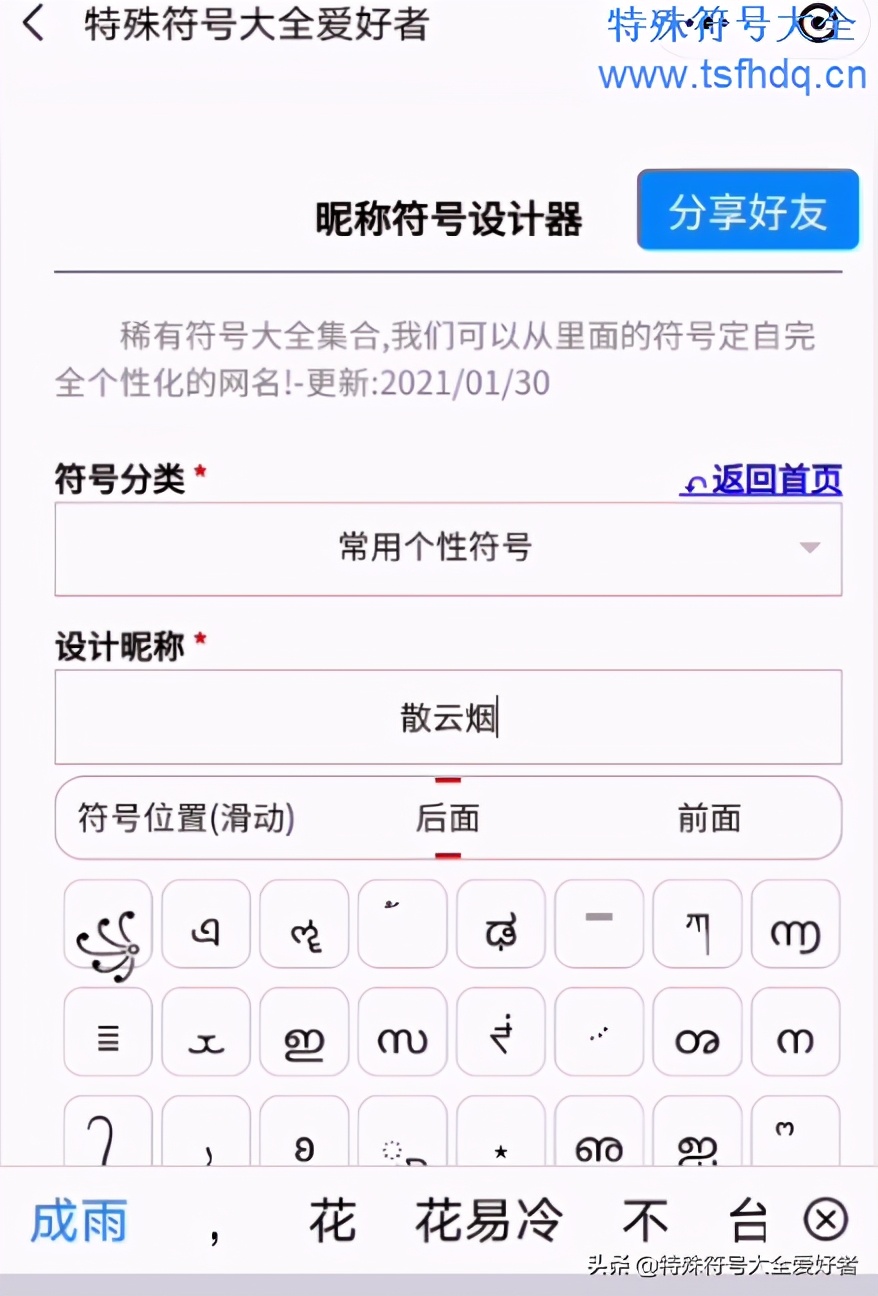878x1296 pixels.
Task: Open the 符号分类 category dropdown
Action: pyautogui.click(x=447, y=549)
